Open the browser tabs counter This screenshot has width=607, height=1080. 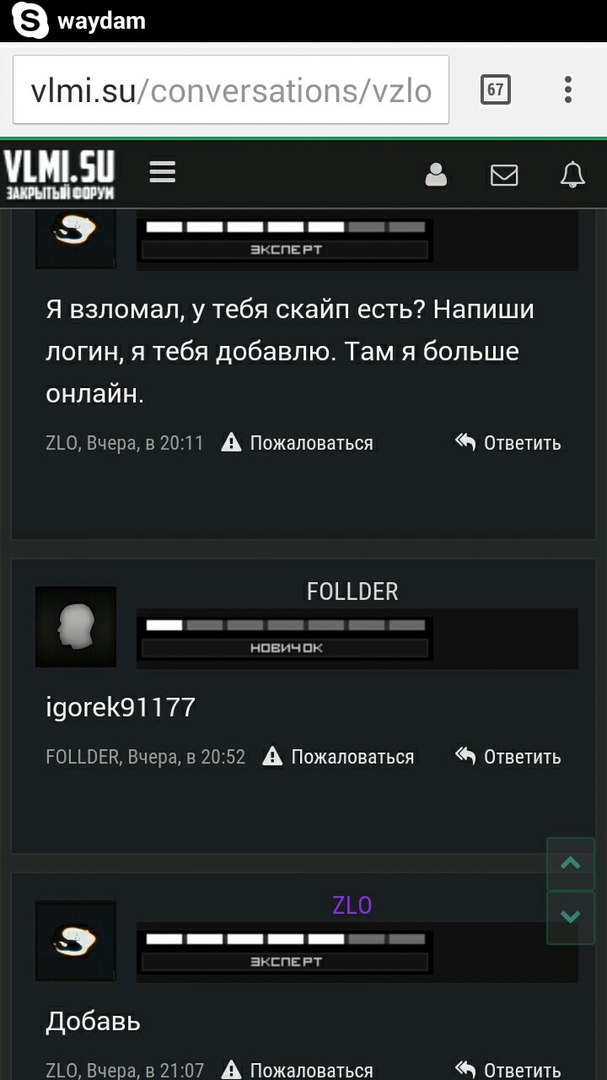(x=496, y=91)
